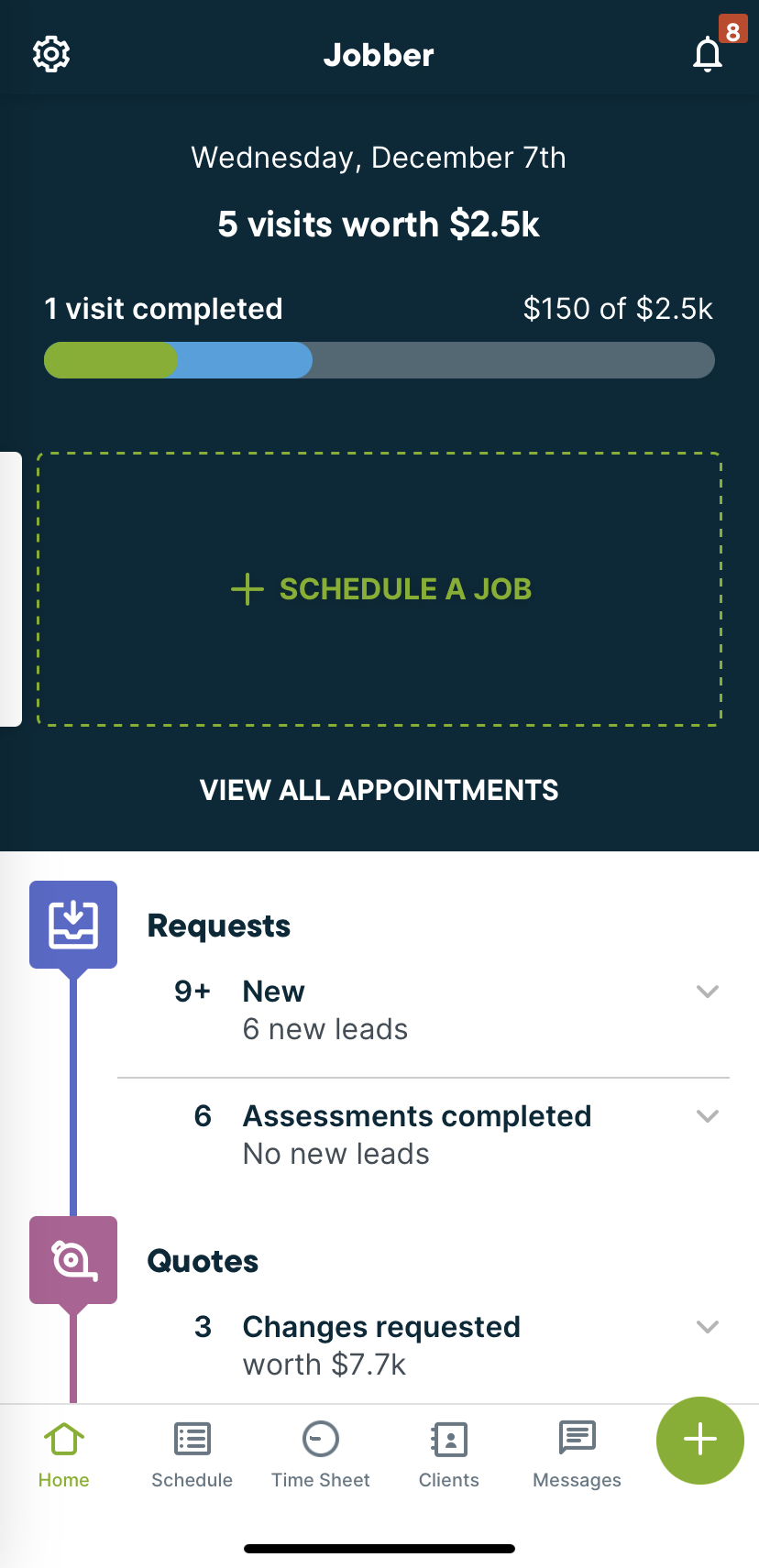Select the 5 visits worth $2.5k summary

(x=379, y=224)
